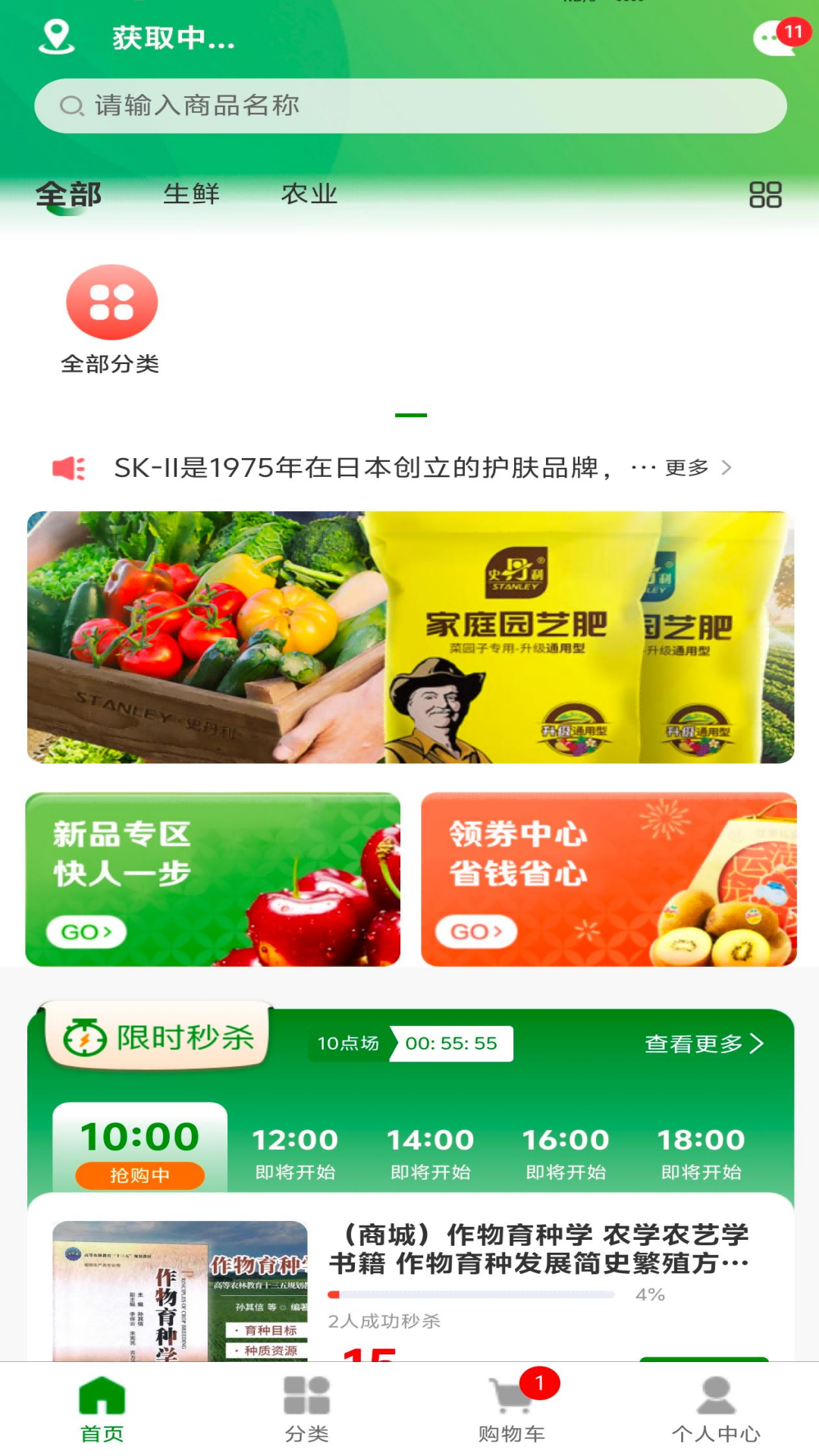
Task: Expand the announcement with the 更多 arrow
Action: click(x=696, y=468)
